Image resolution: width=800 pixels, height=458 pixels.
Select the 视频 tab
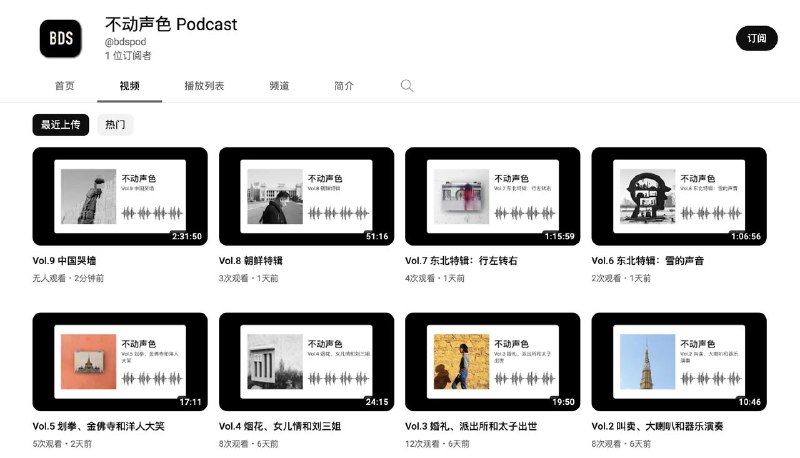point(129,86)
